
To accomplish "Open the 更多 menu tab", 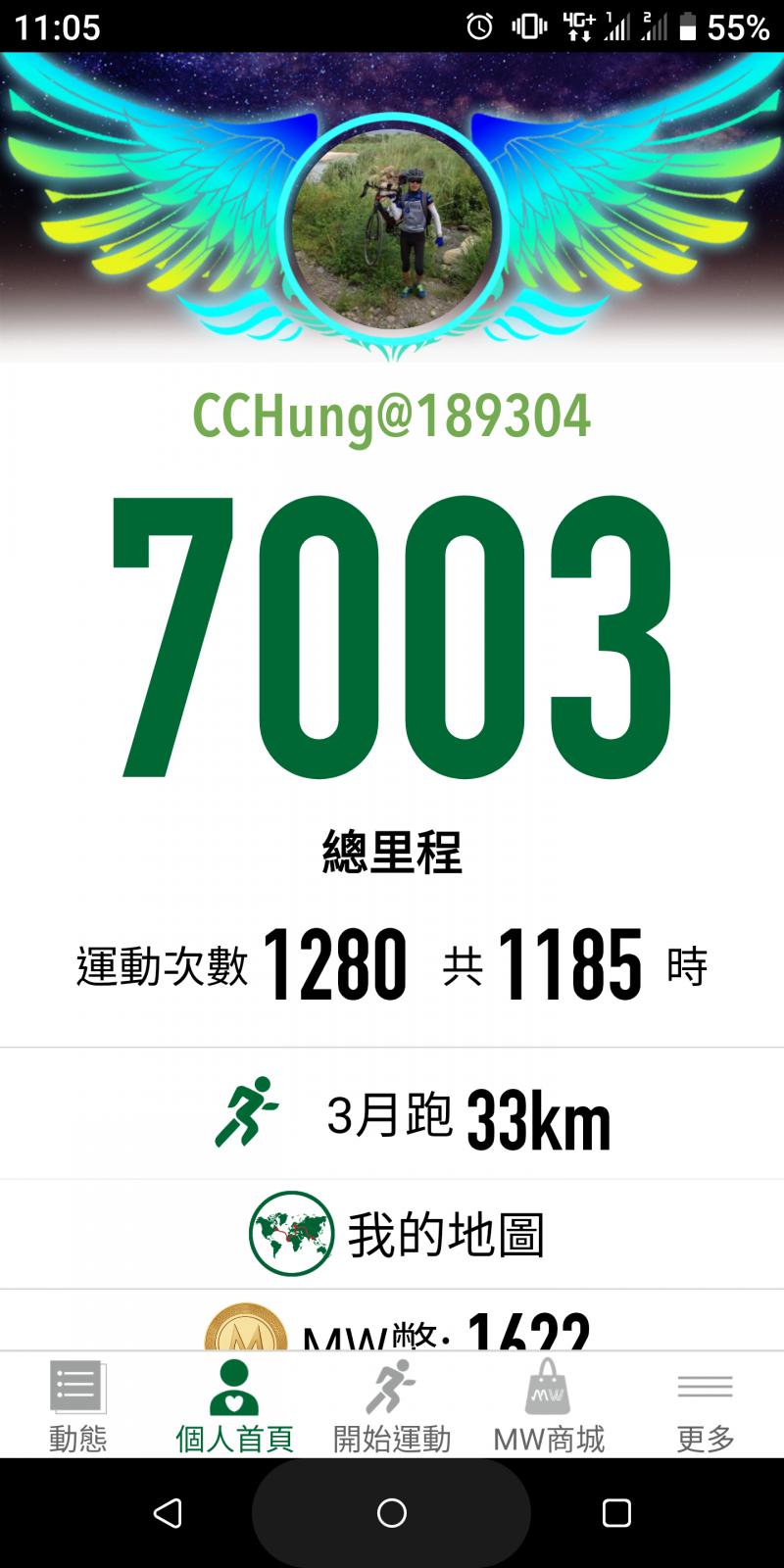I will point(706,1405).
